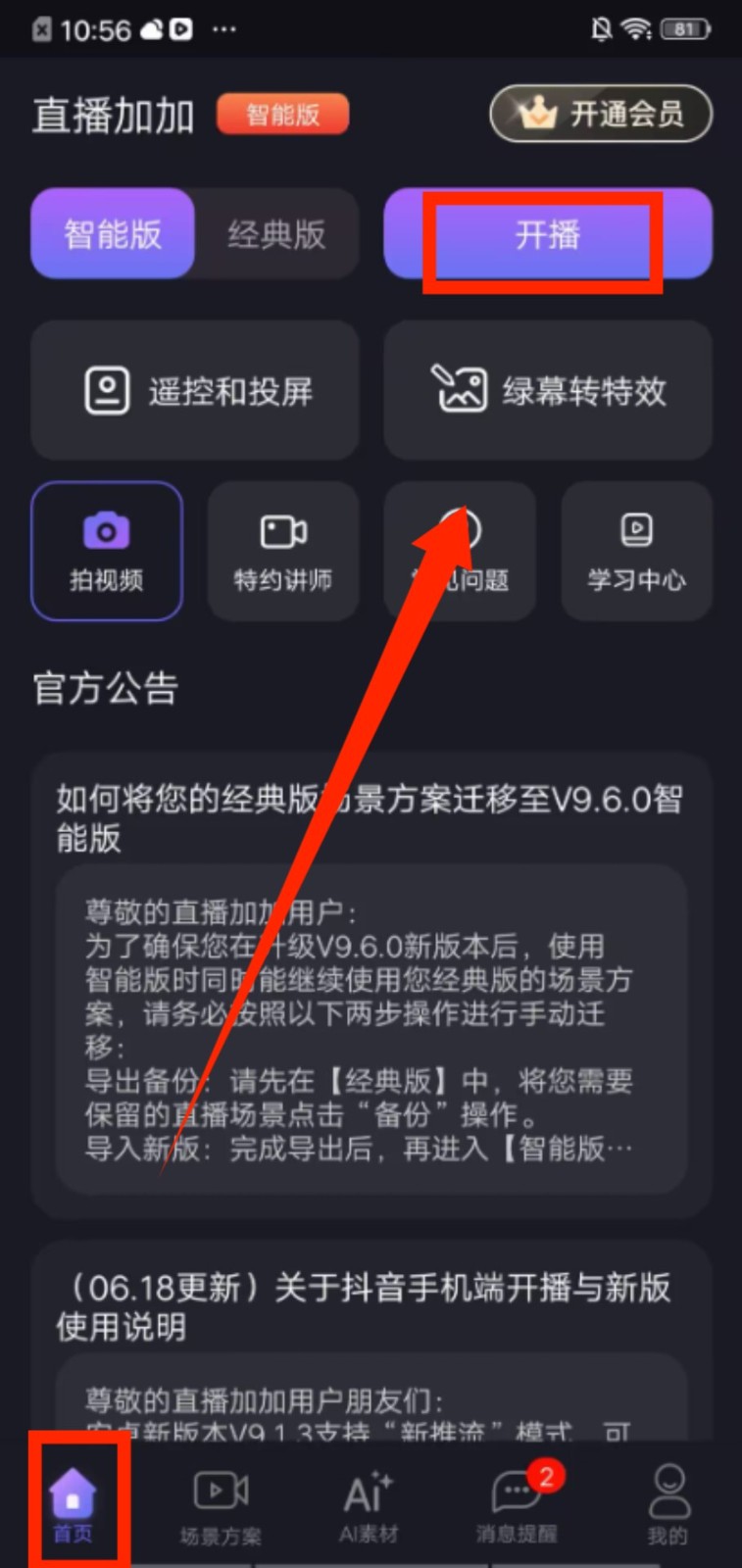Open 绿幕转特效

(x=547, y=390)
